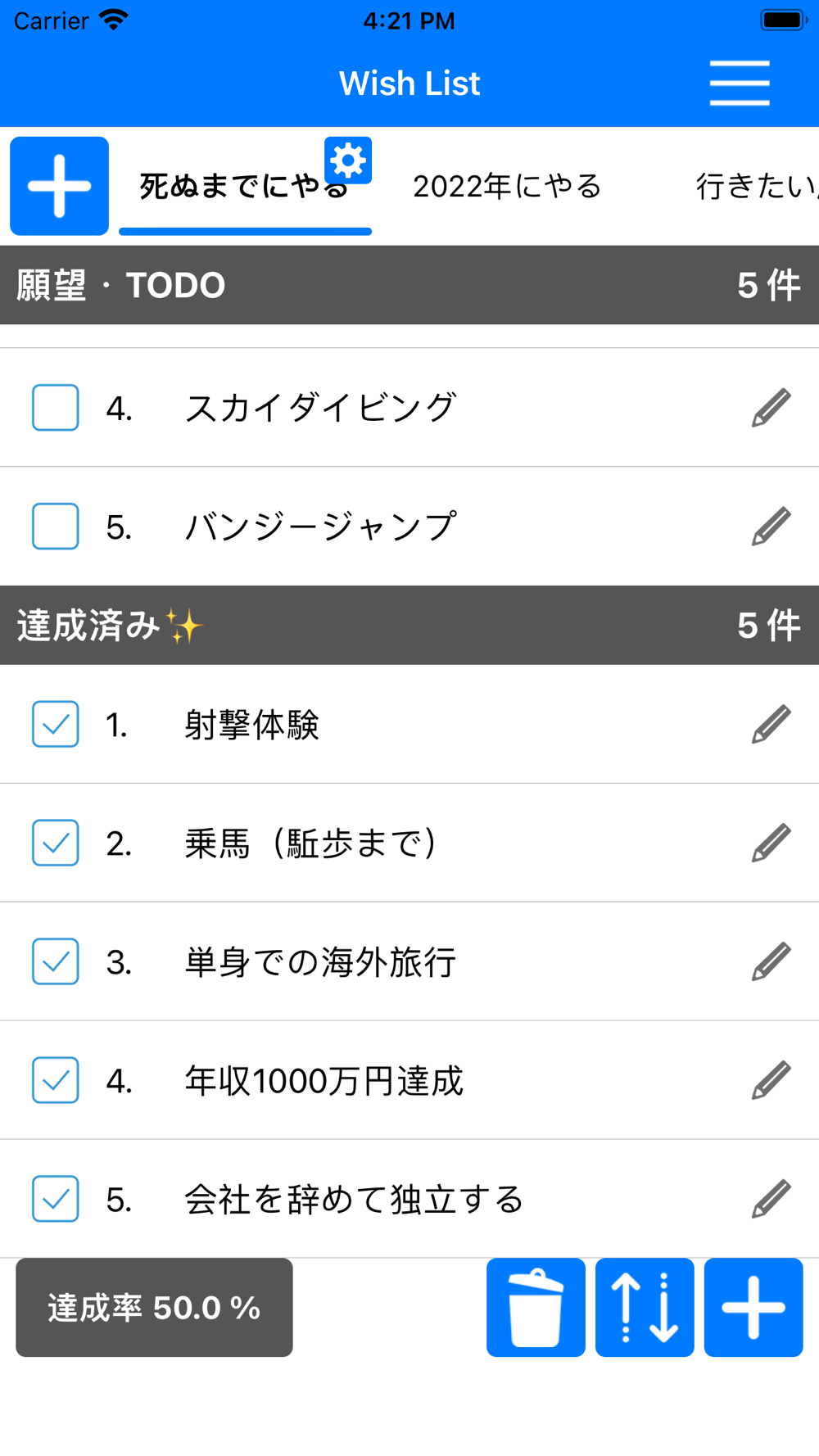
Task: Open settings gear on 死ぬまでにやる tab
Action: pos(348,161)
